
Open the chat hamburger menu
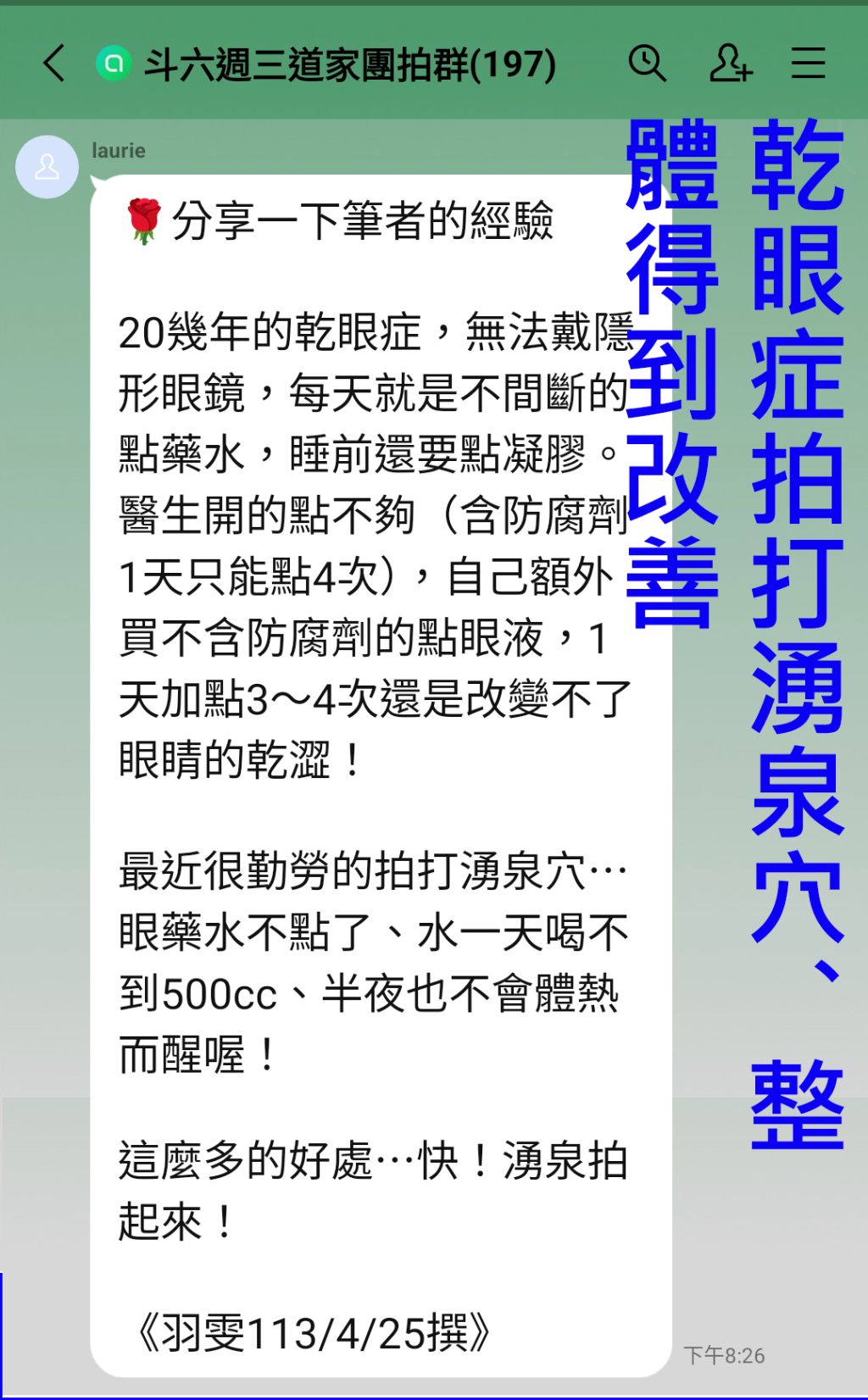coord(808,64)
